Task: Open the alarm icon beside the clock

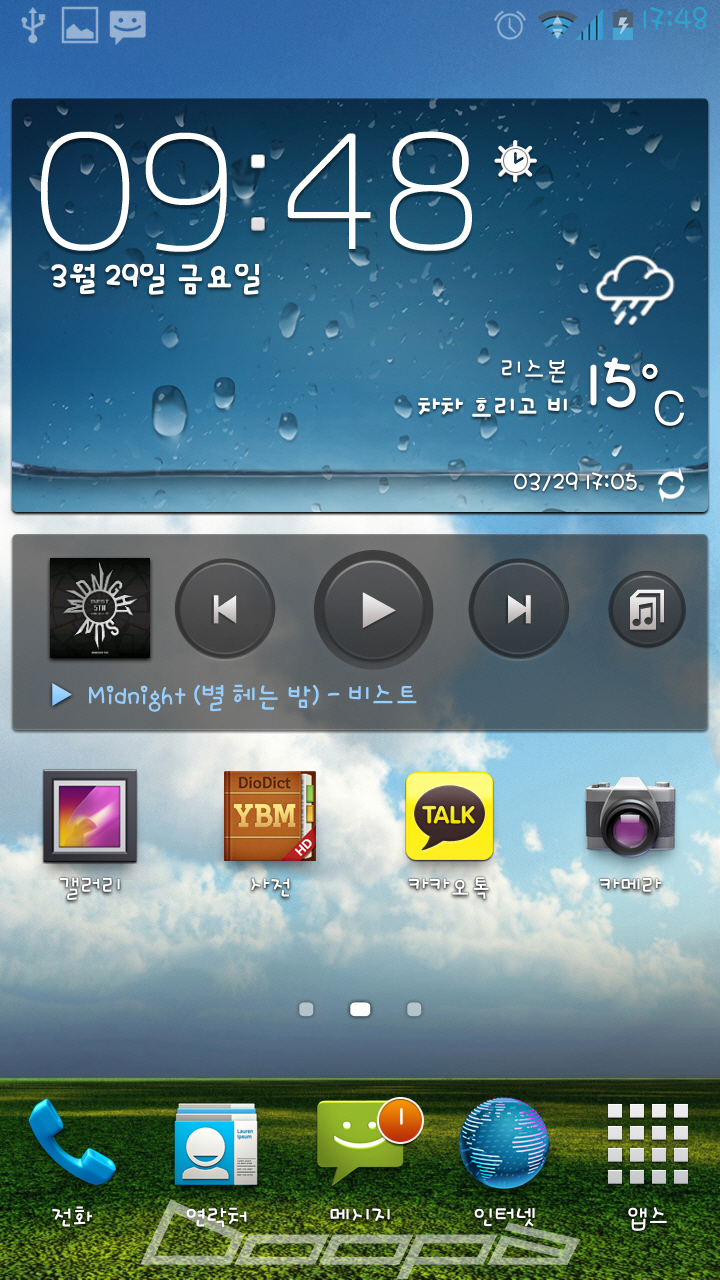Action: [516, 160]
